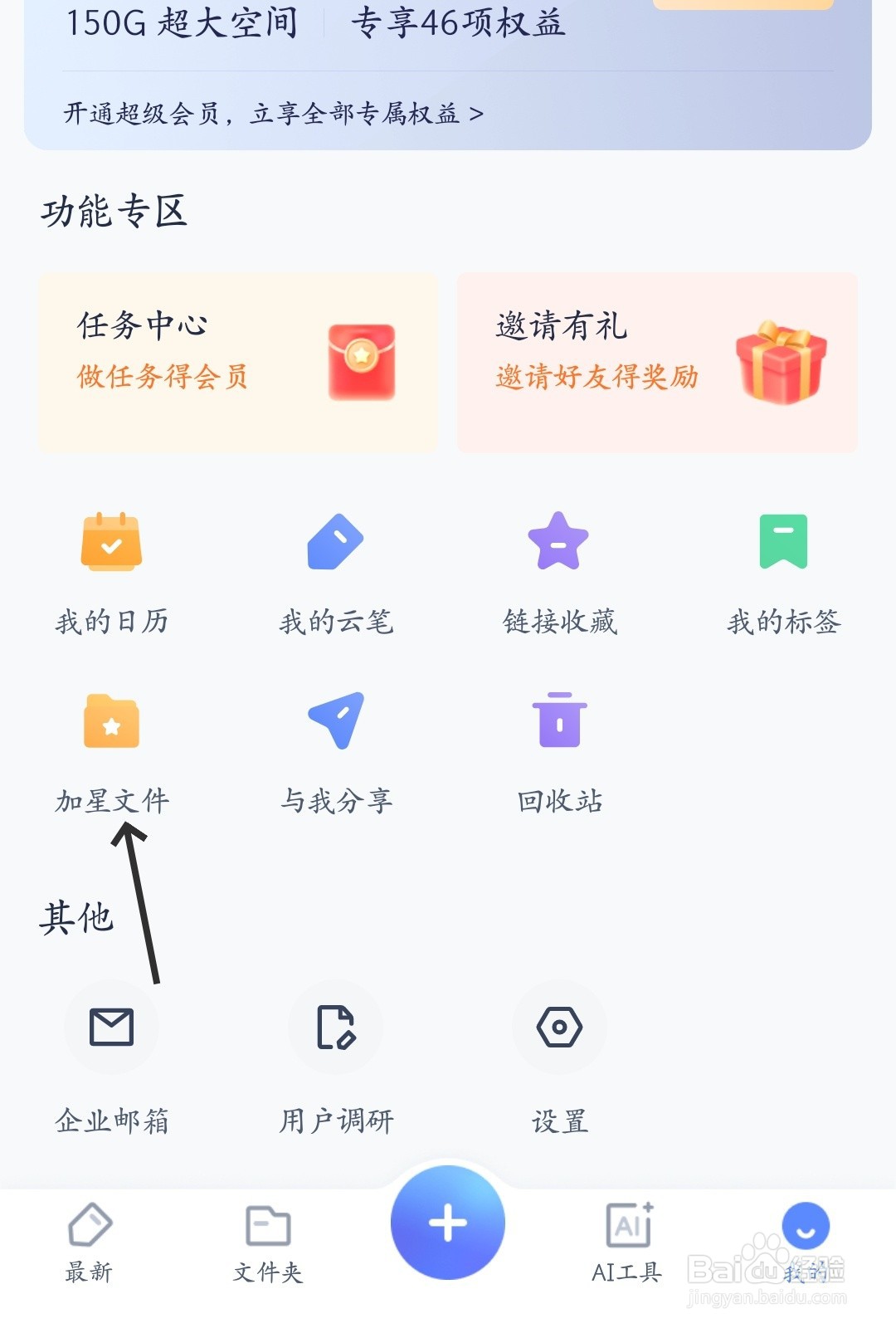The width and height of the screenshot is (896, 1328).
Task: Open 链接收藏 link favorites
Action: tap(559, 573)
